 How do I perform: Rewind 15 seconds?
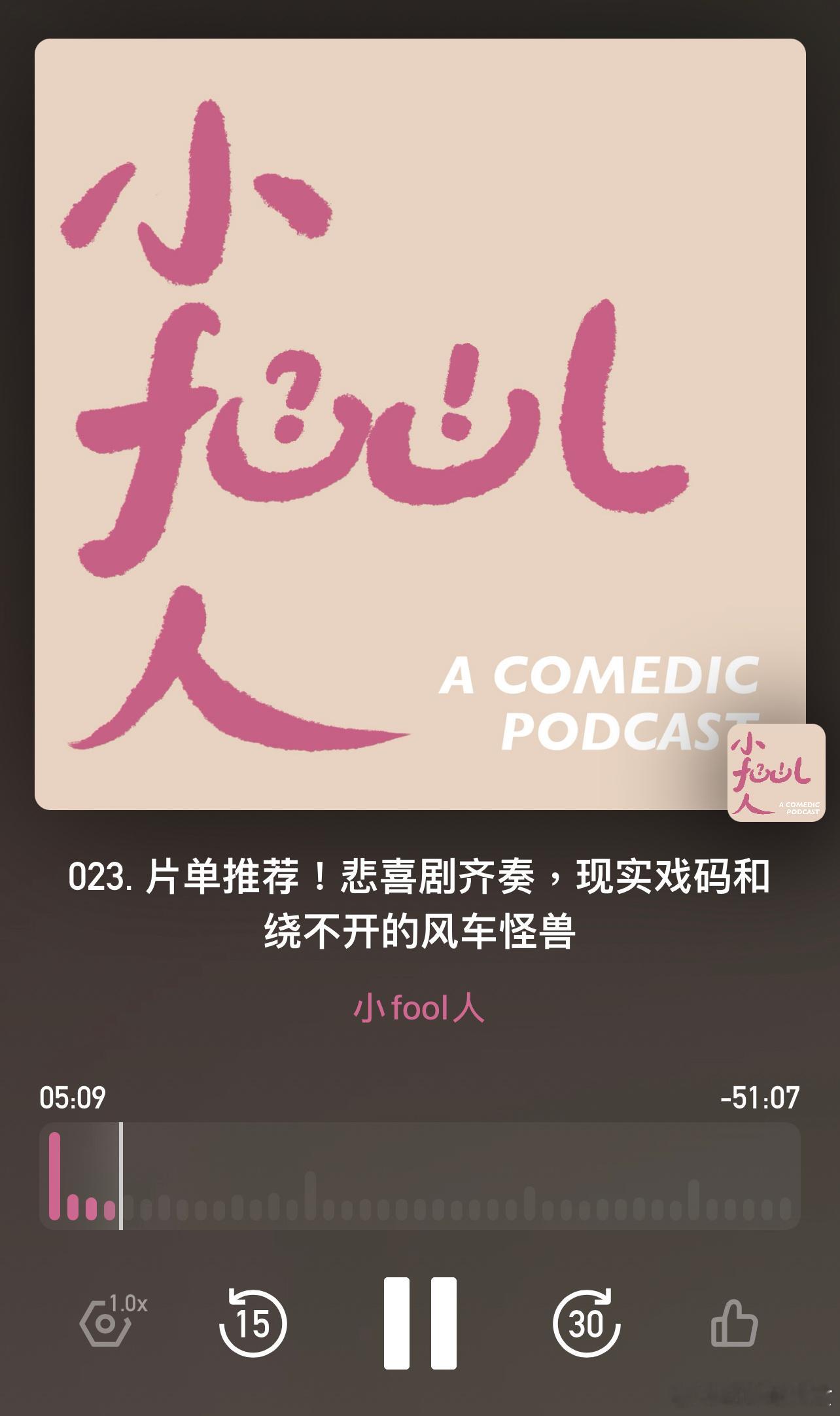pos(253,1322)
